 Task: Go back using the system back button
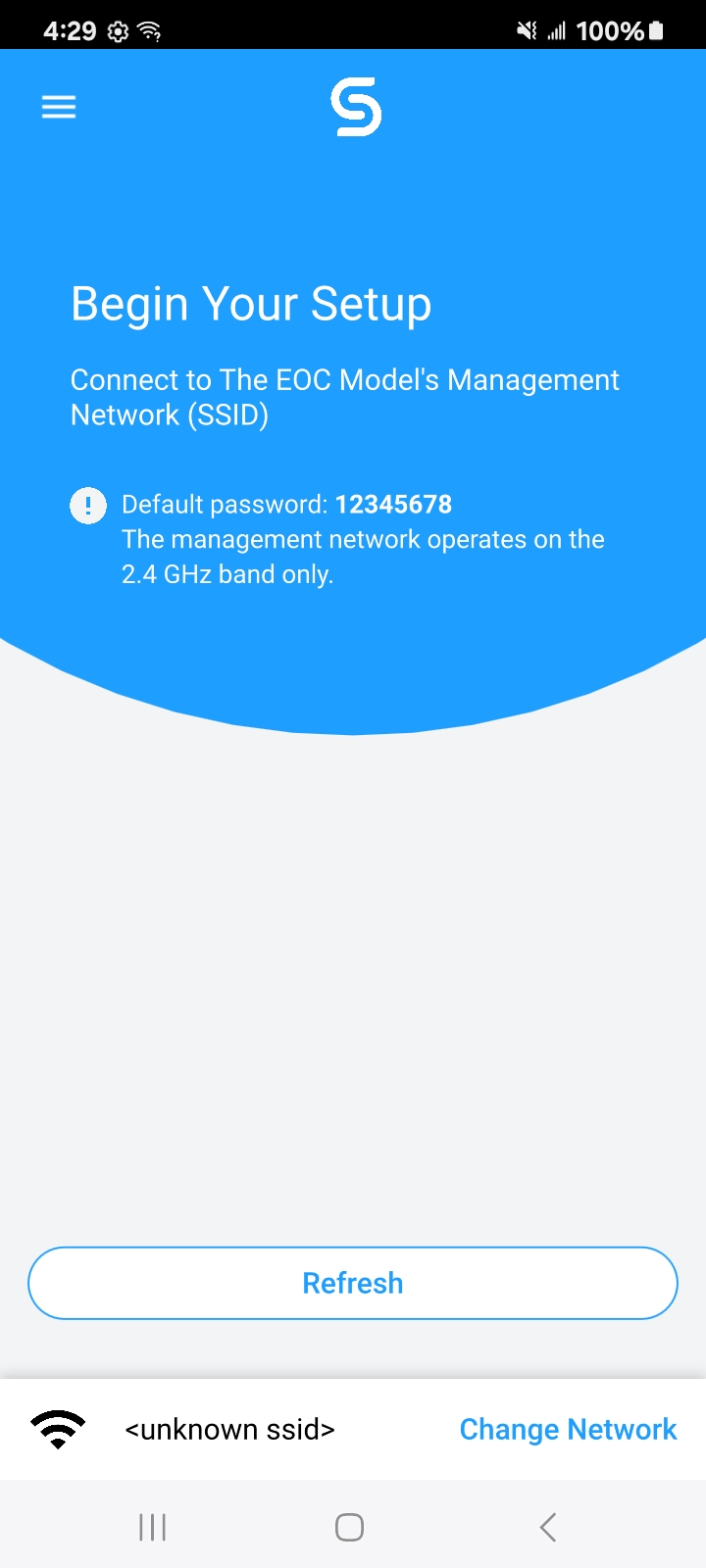(x=548, y=1527)
